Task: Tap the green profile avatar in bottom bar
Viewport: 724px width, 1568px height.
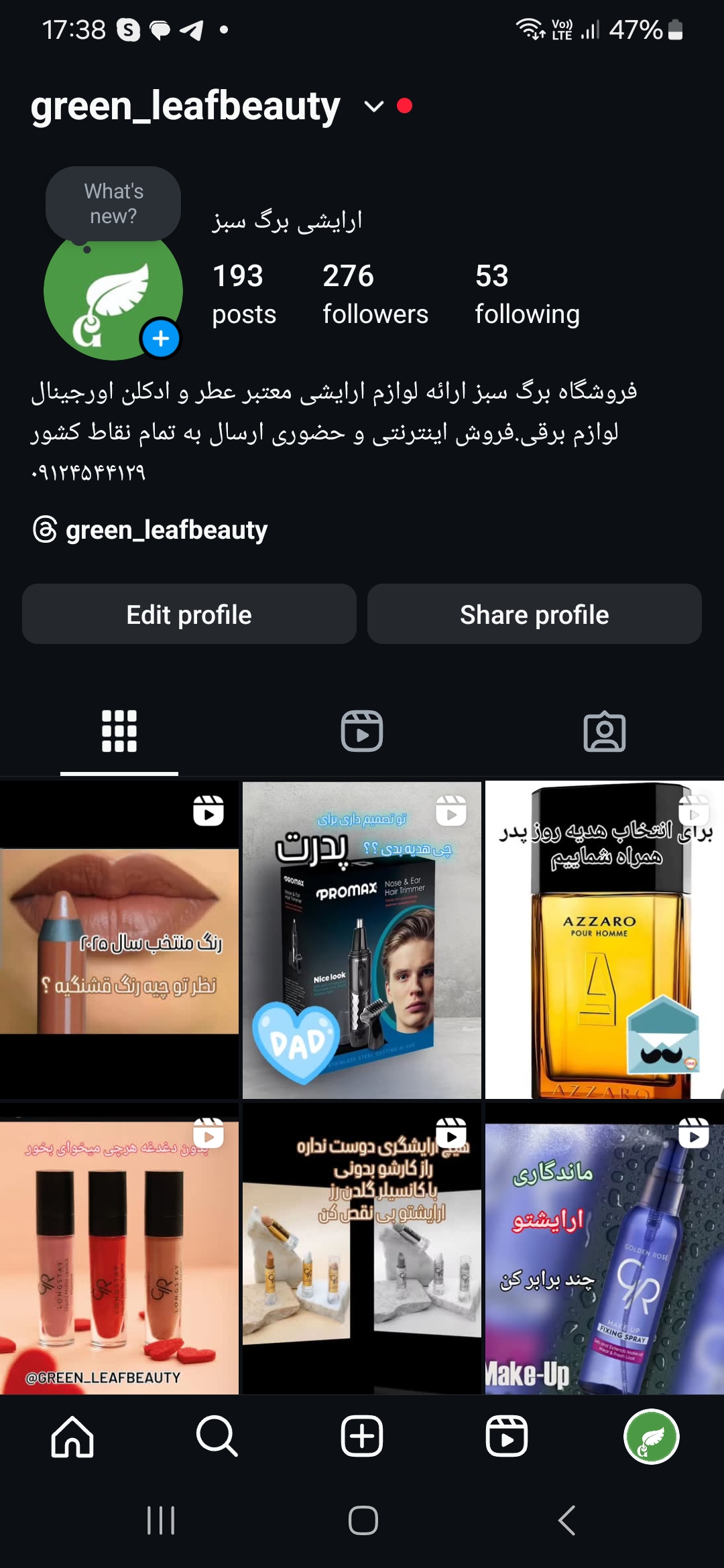Action: (x=651, y=1437)
